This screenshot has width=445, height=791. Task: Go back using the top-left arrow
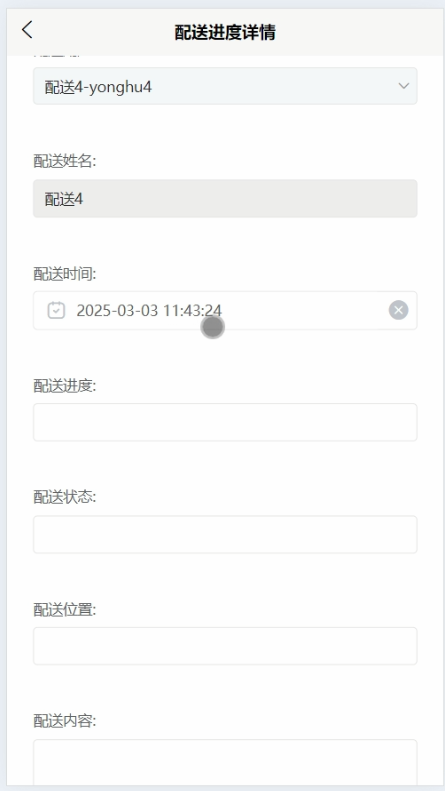(27, 30)
